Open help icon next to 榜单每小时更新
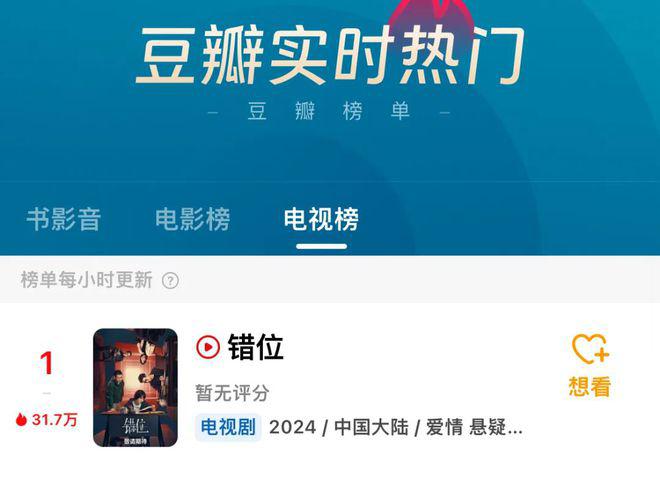This screenshot has width=660, height=478. pyautogui.click(x=170, y=281)
